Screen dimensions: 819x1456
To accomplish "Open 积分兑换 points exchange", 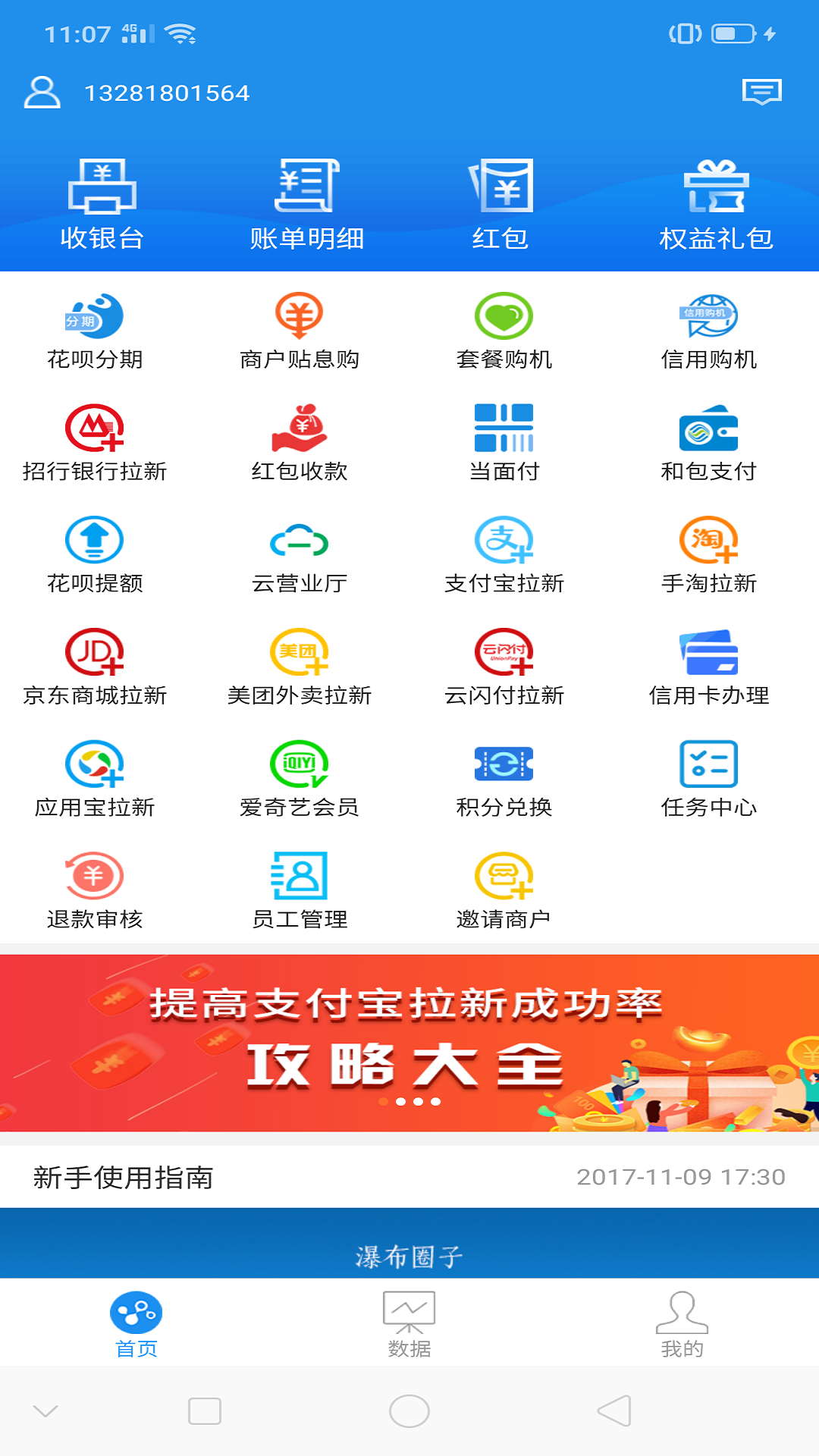I will click(504, 779).
